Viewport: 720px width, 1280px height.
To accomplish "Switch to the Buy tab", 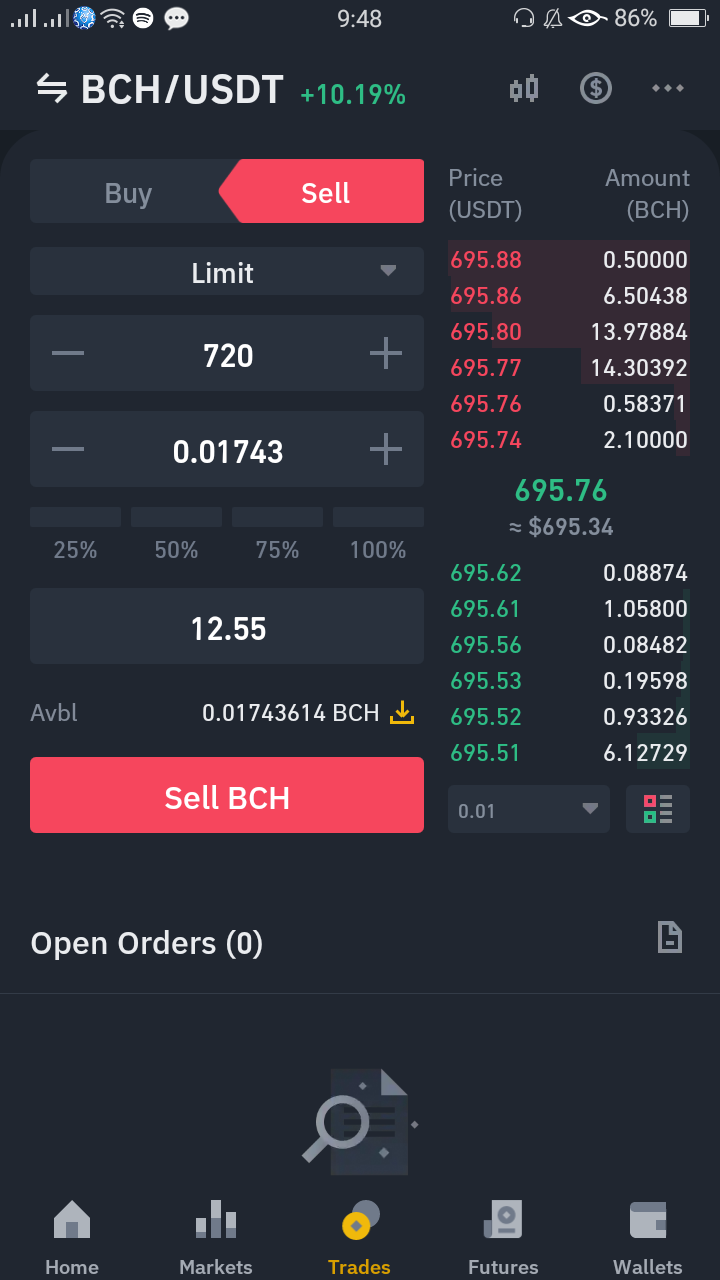I will [x=128, y=193].
